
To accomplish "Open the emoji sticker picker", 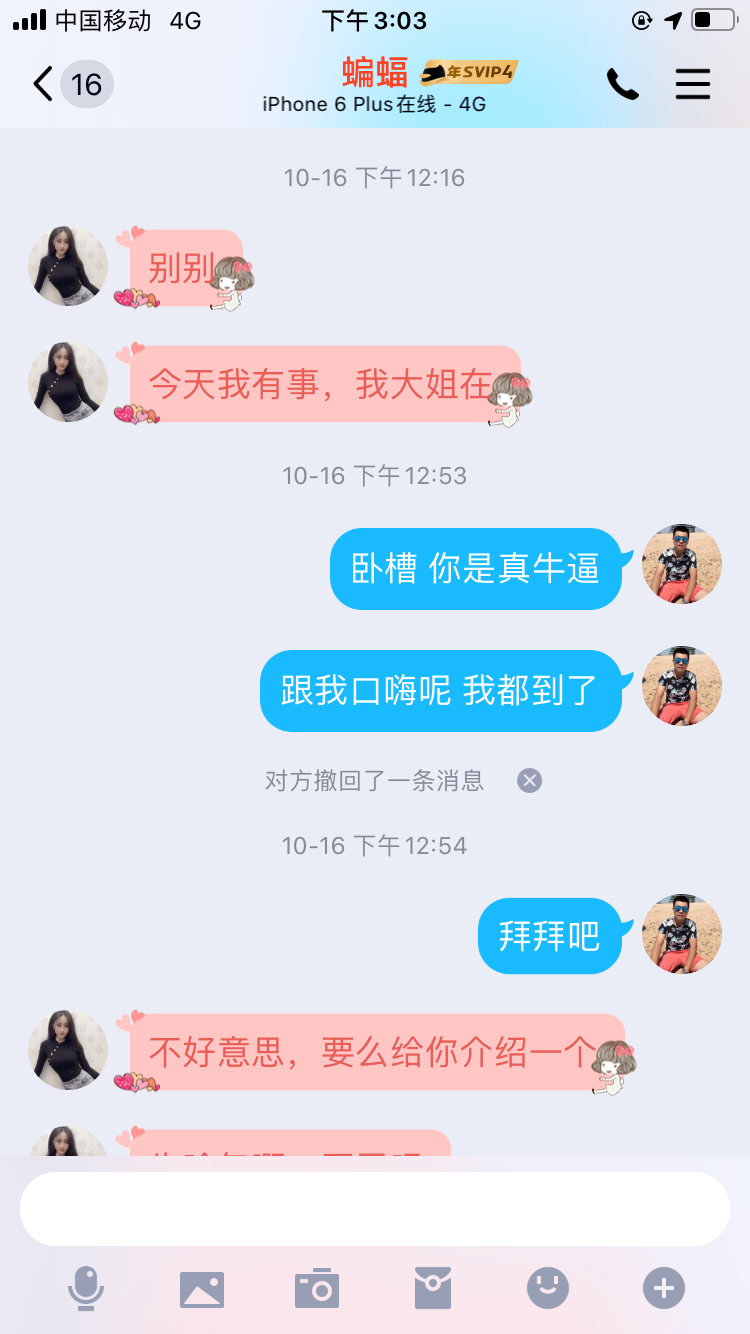I will 547,1288.
